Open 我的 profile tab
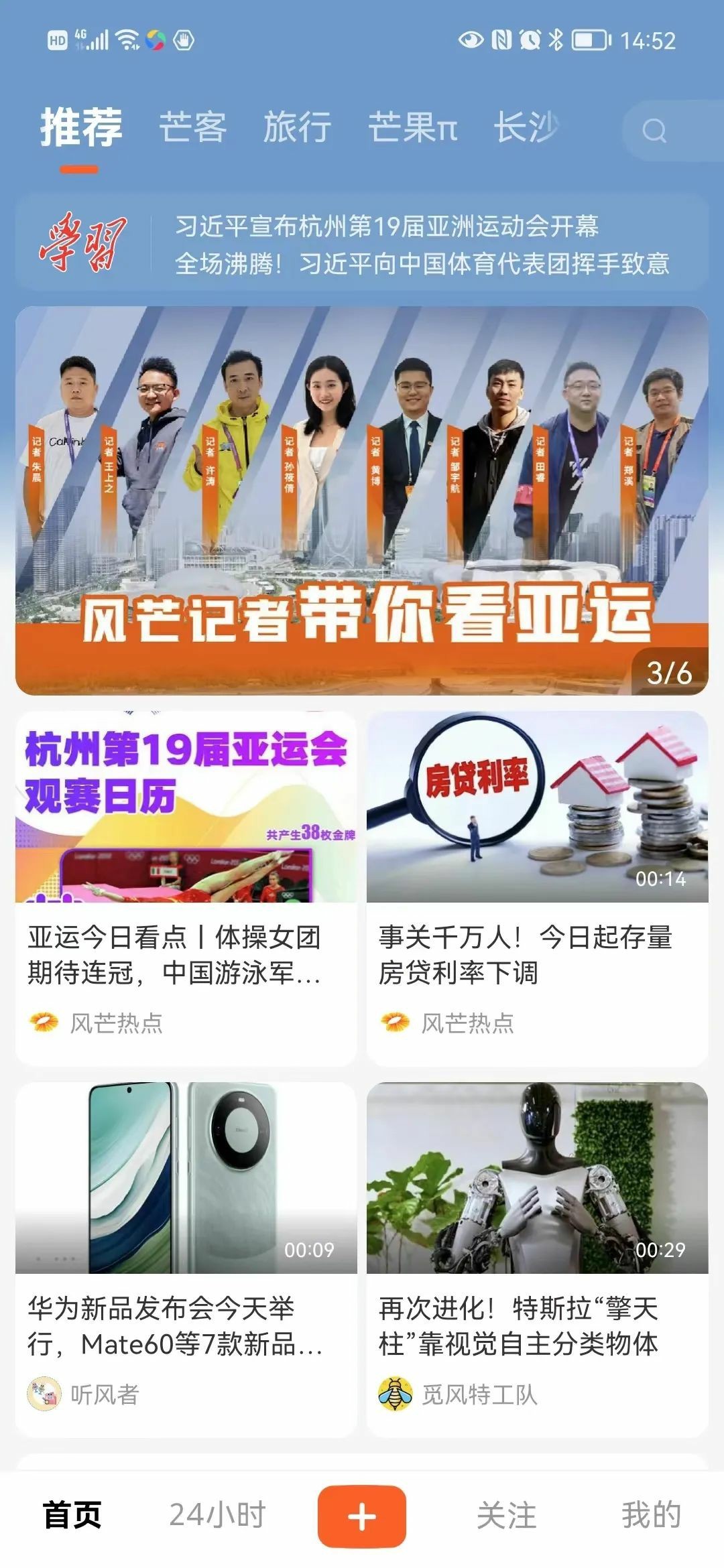Image resolution: width=724 pixels, height=1568 pixels. (651, 1515)
